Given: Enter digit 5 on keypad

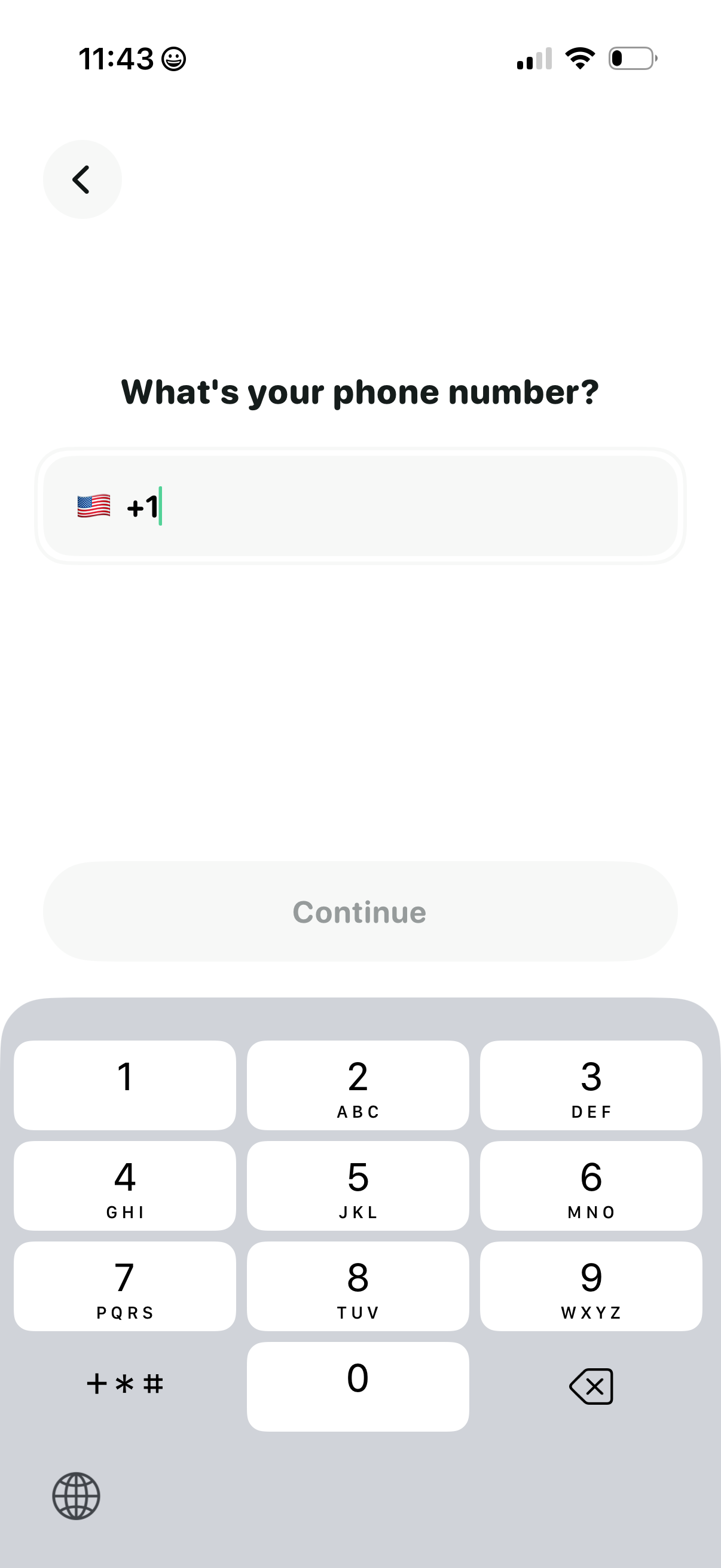Looking at the screenshot, I should [358, 1185].
